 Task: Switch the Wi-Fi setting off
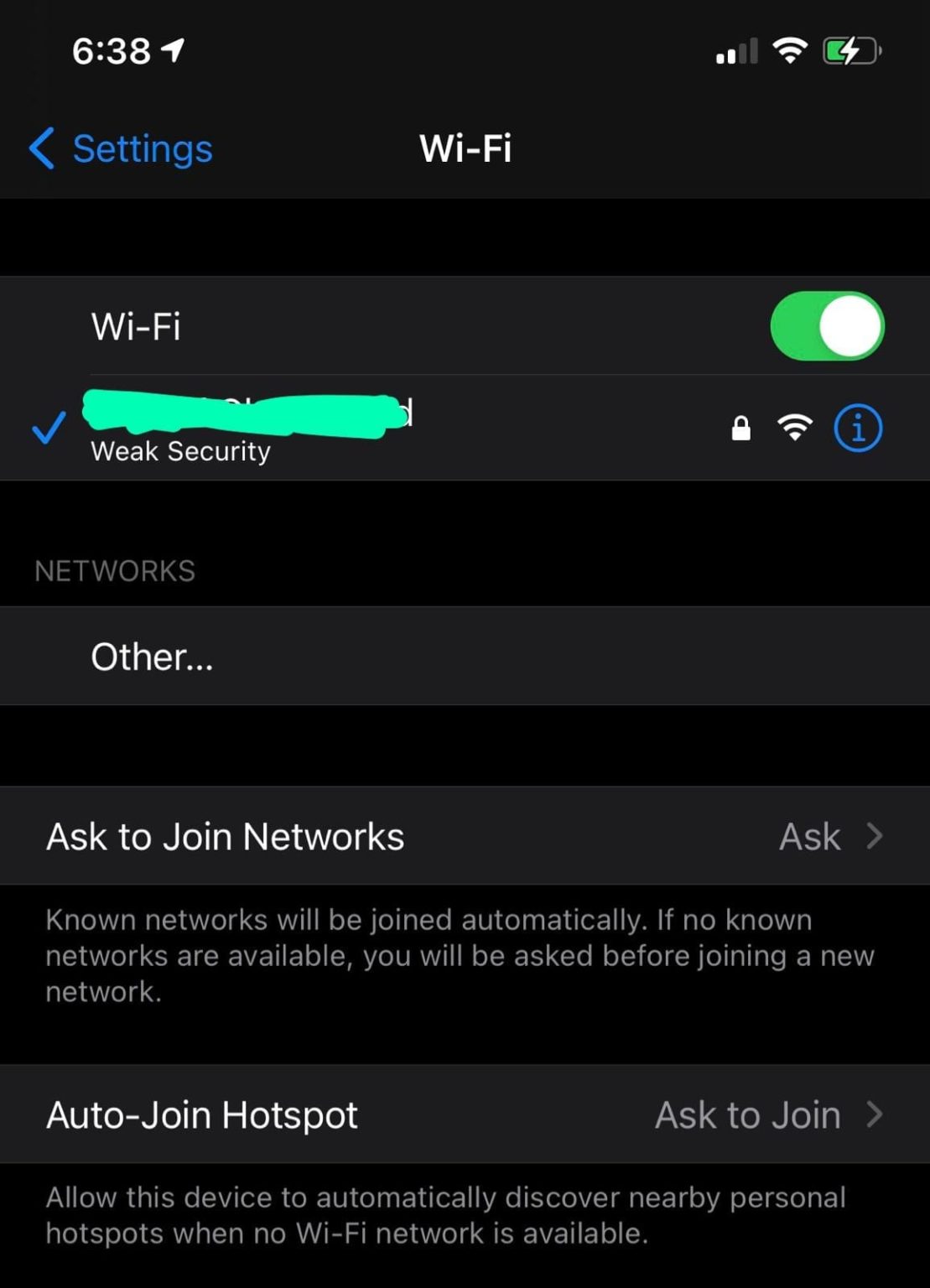(828, 326)
